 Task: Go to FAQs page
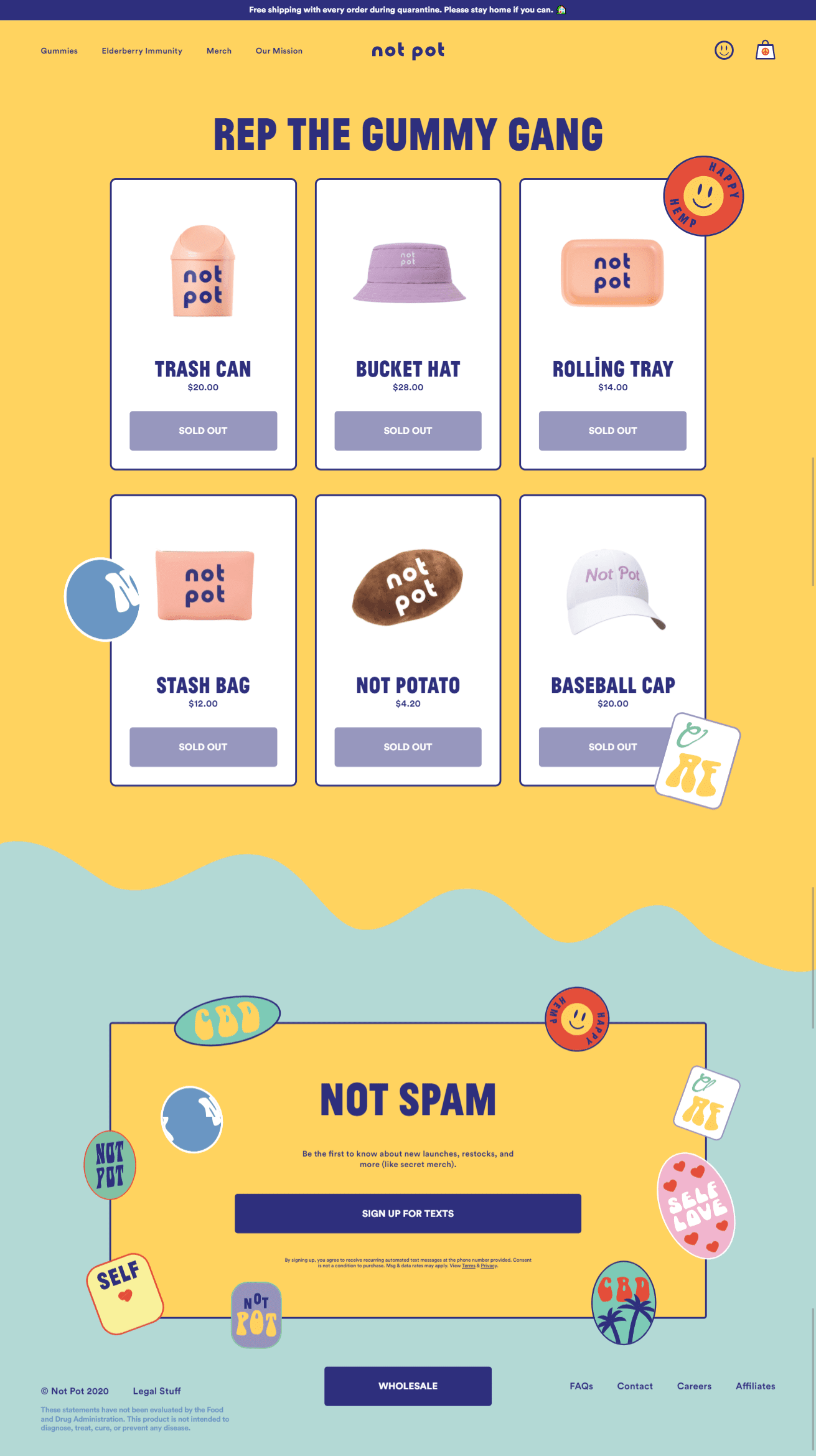[x=581, y=1386]
